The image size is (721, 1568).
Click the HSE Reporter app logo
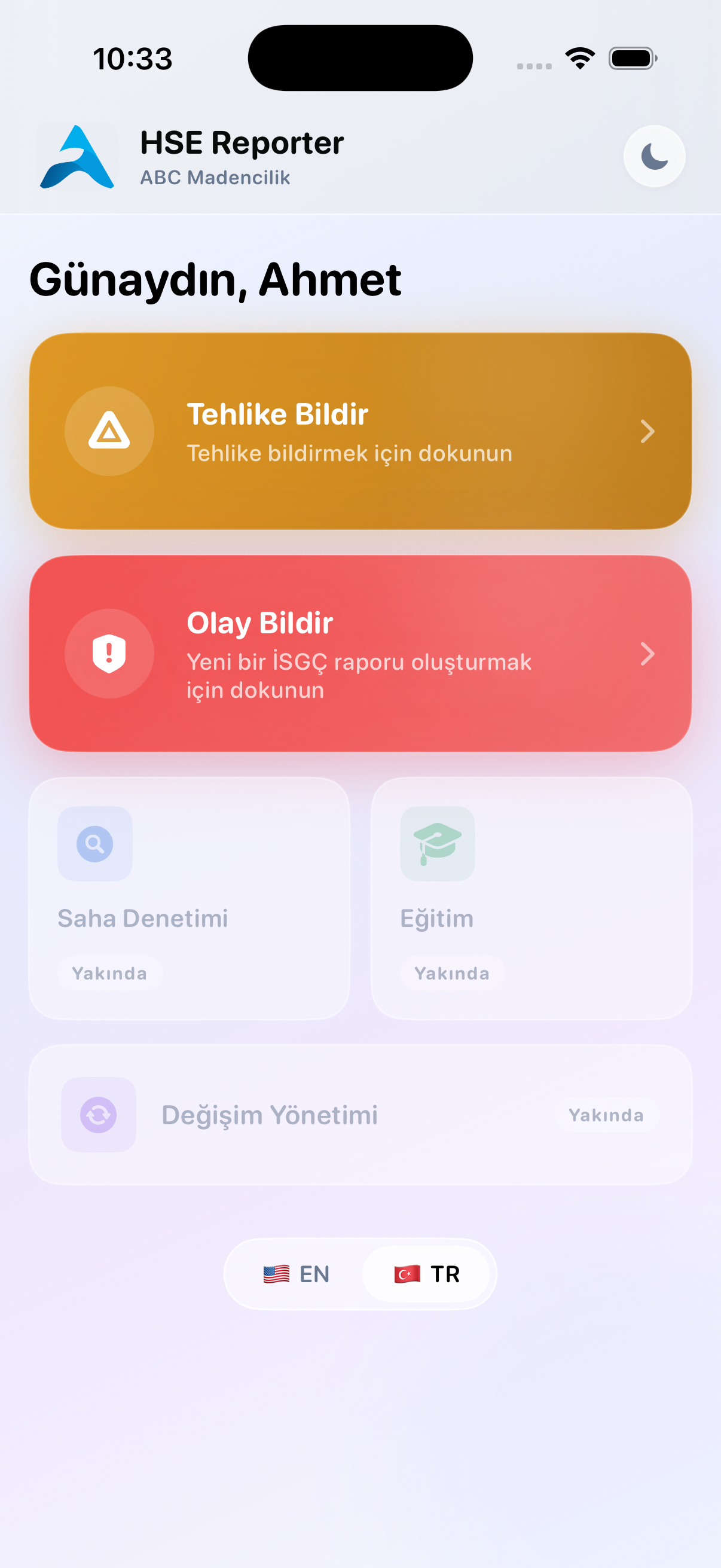(77, 157)
